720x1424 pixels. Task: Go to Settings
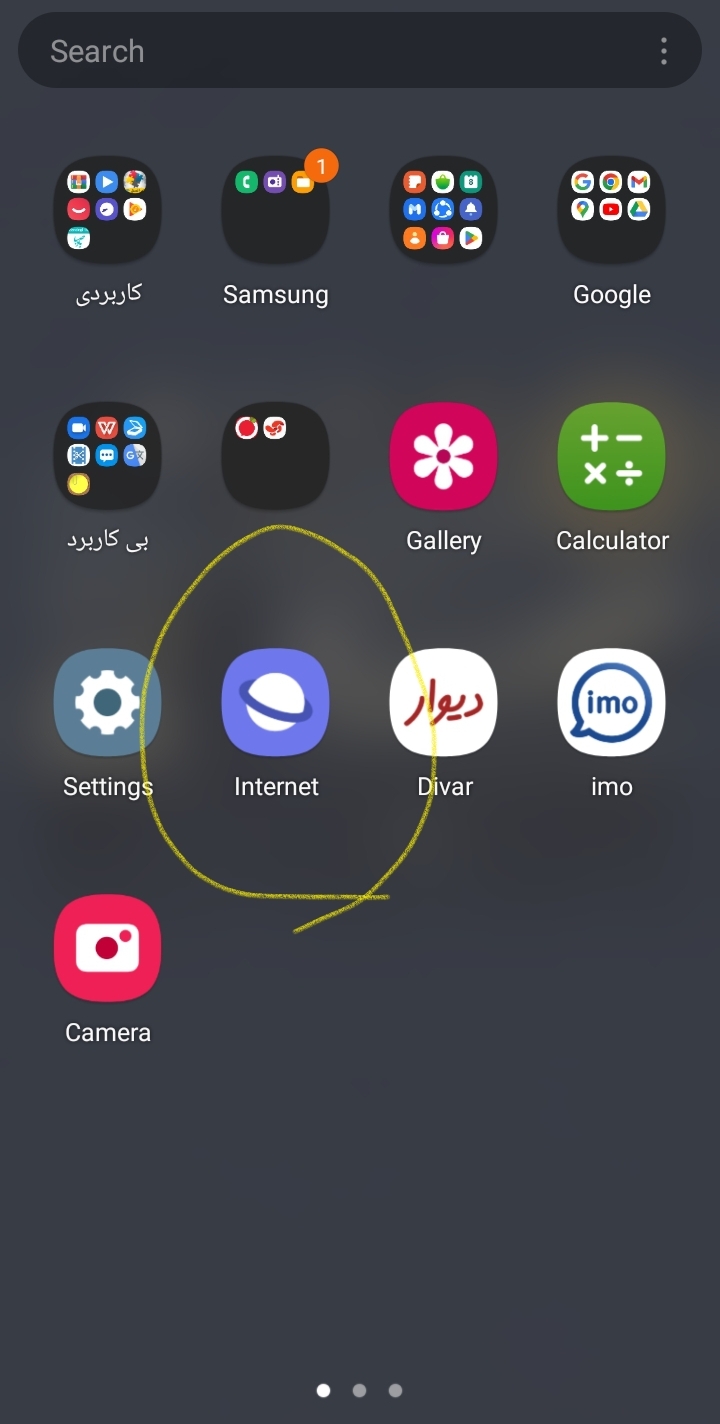tap(107, 702)
